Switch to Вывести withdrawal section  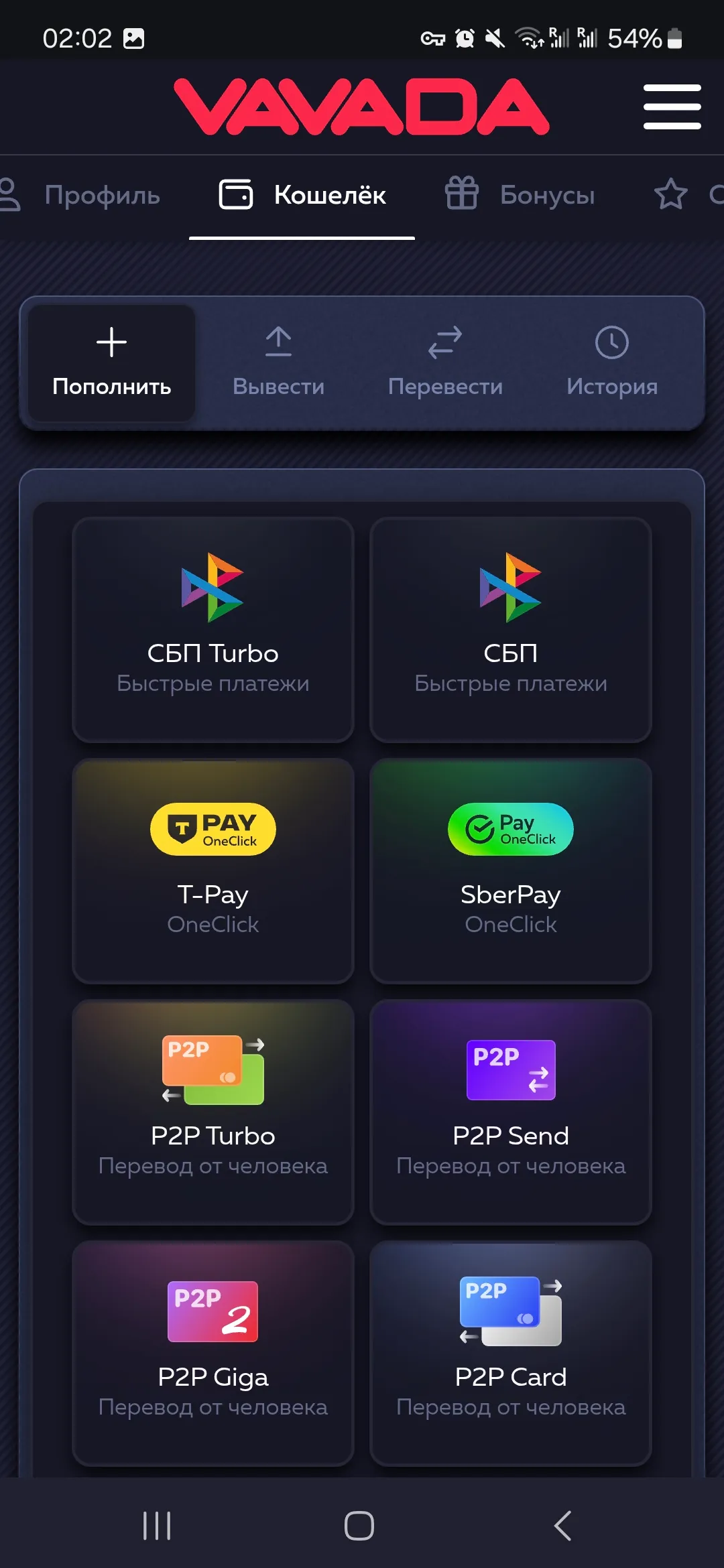coord(278,363)
